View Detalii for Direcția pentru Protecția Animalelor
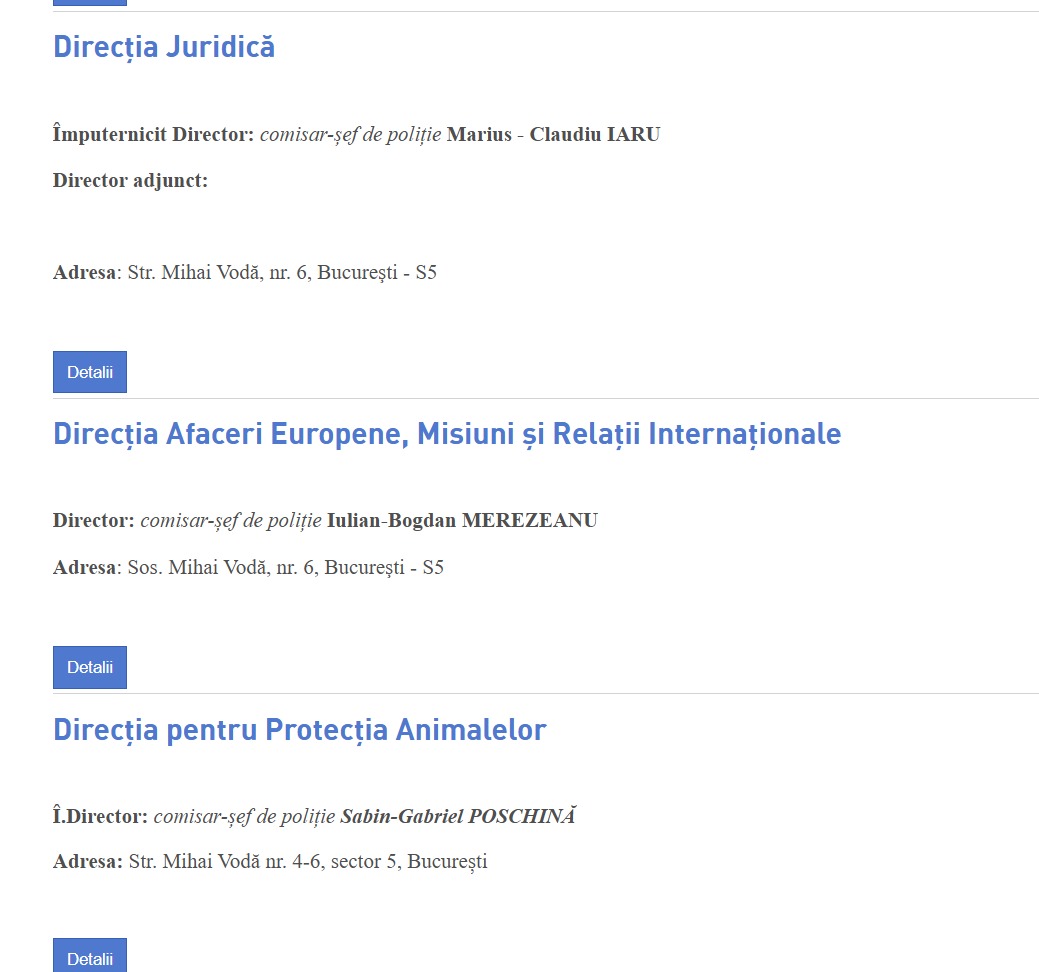The image size is (1039, 972). pos(89,958)
